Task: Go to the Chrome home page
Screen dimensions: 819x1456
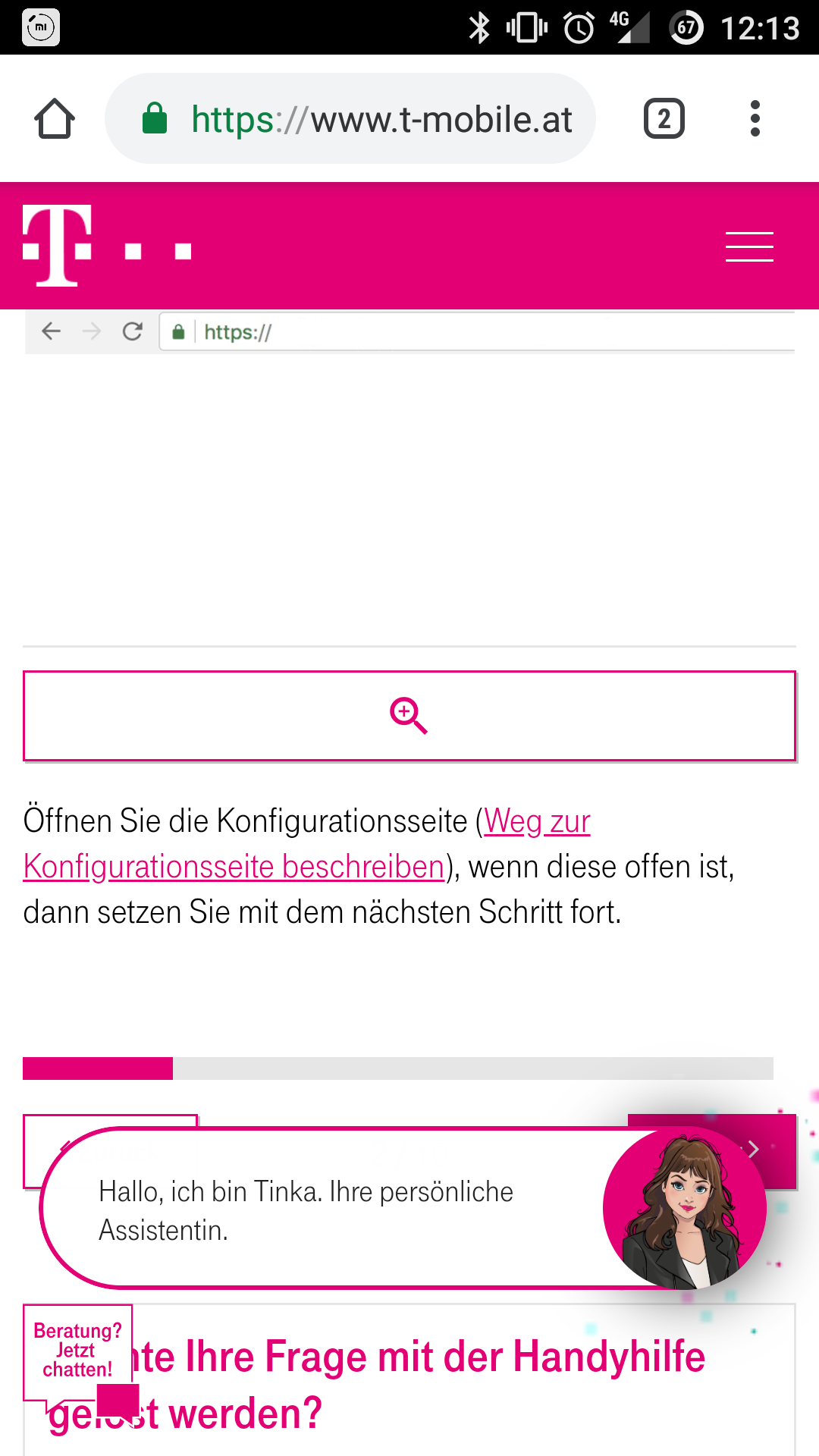Action: click(55, 119)
